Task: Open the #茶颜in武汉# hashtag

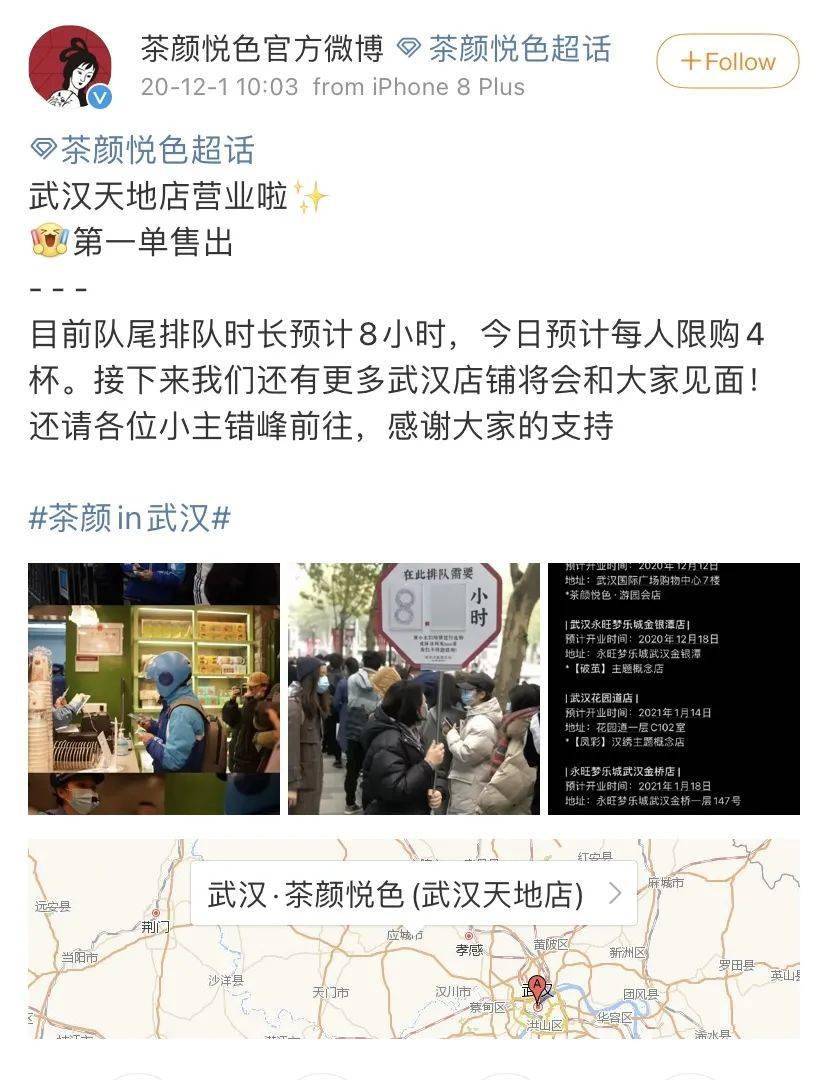Action: 130,518
